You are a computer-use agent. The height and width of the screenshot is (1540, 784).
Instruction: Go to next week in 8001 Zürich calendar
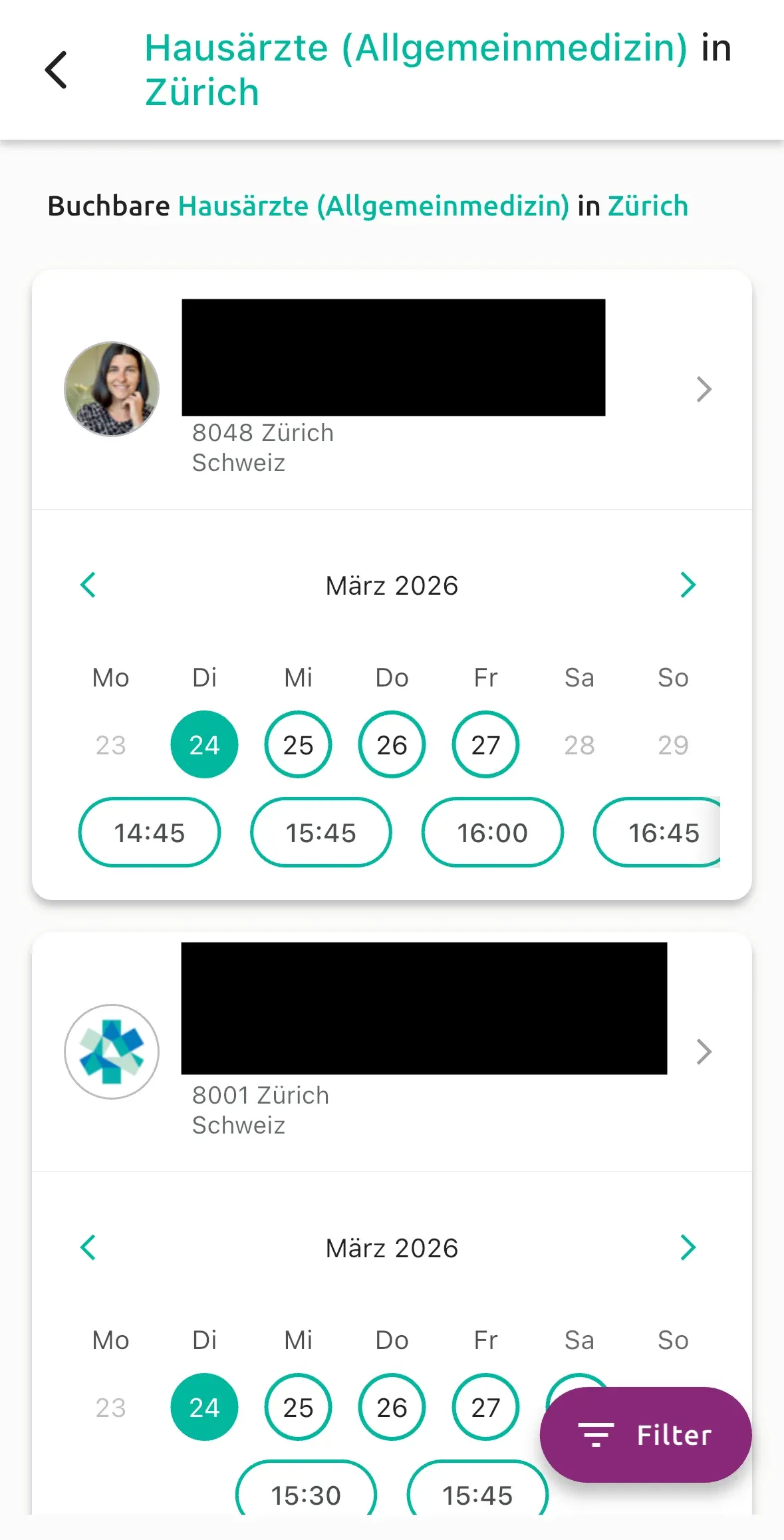(x=688, y=1247)
